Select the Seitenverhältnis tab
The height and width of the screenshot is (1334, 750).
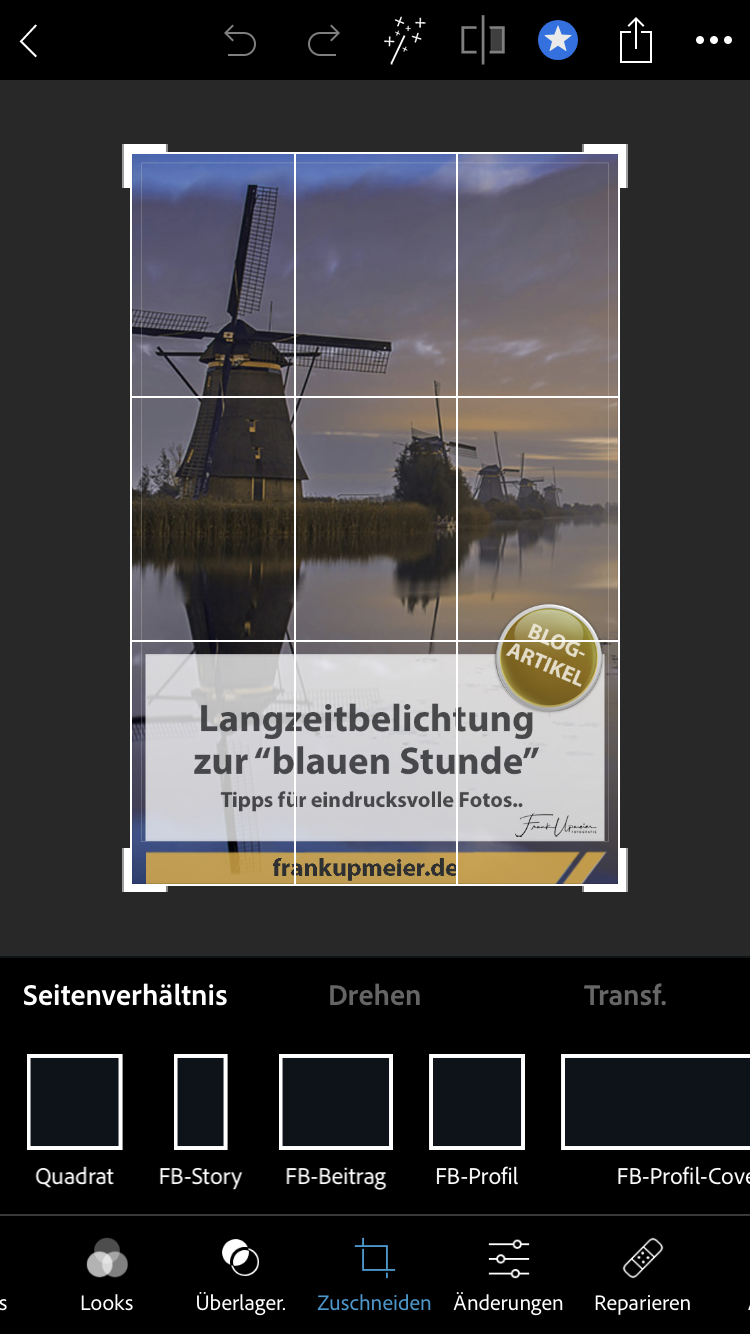coord(125,996)
